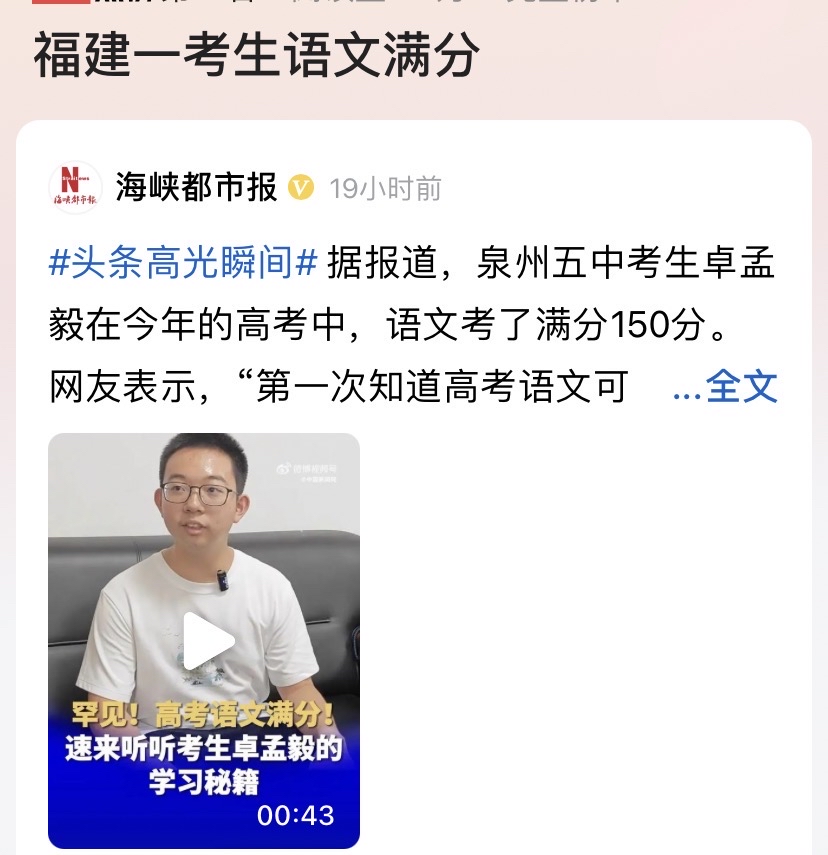Play the 卓孟毅 interview video
Viewport: 828px width, 855px height.
tap(205, 641)
